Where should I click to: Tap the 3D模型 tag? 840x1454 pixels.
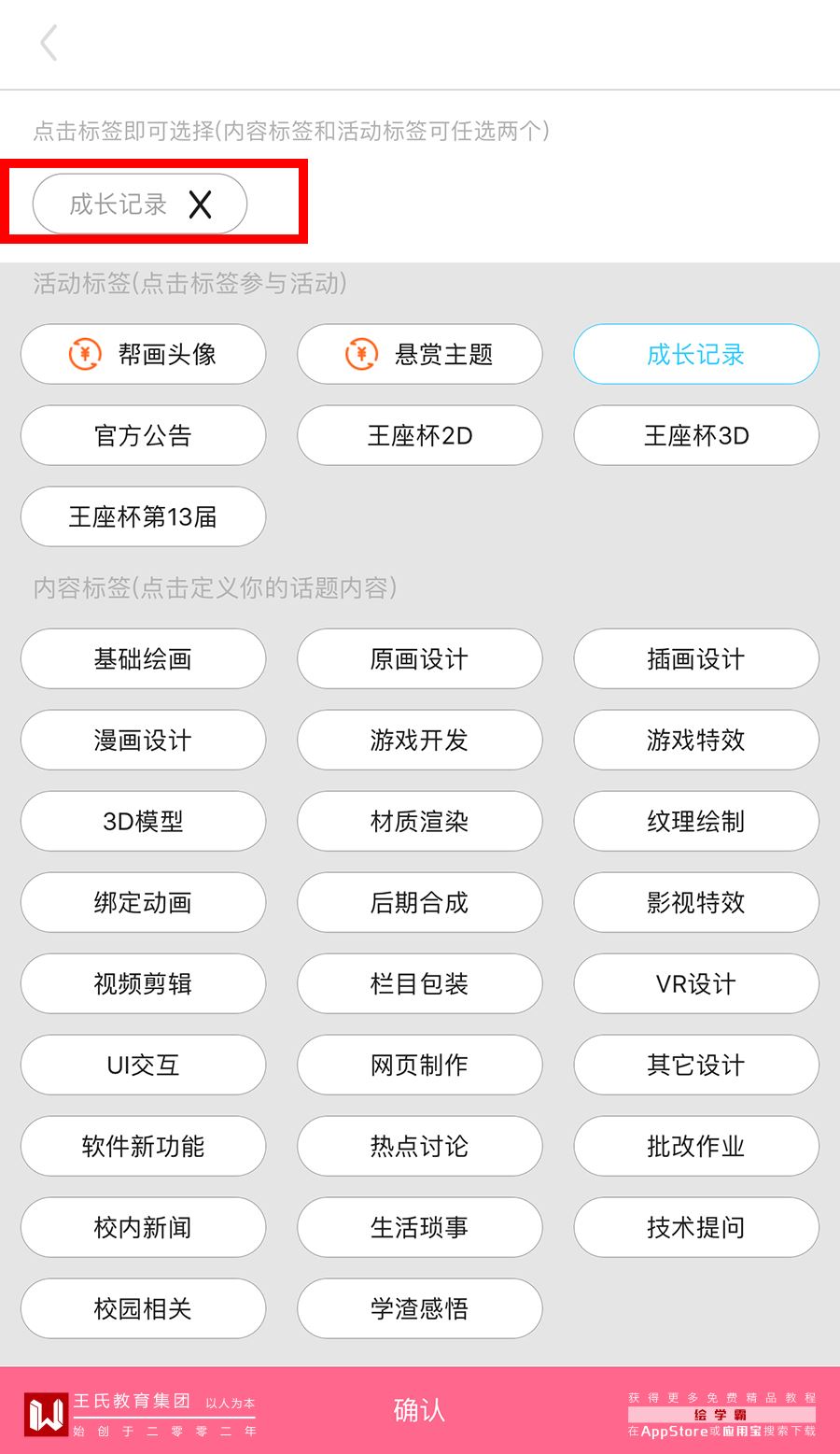[143, 822]
